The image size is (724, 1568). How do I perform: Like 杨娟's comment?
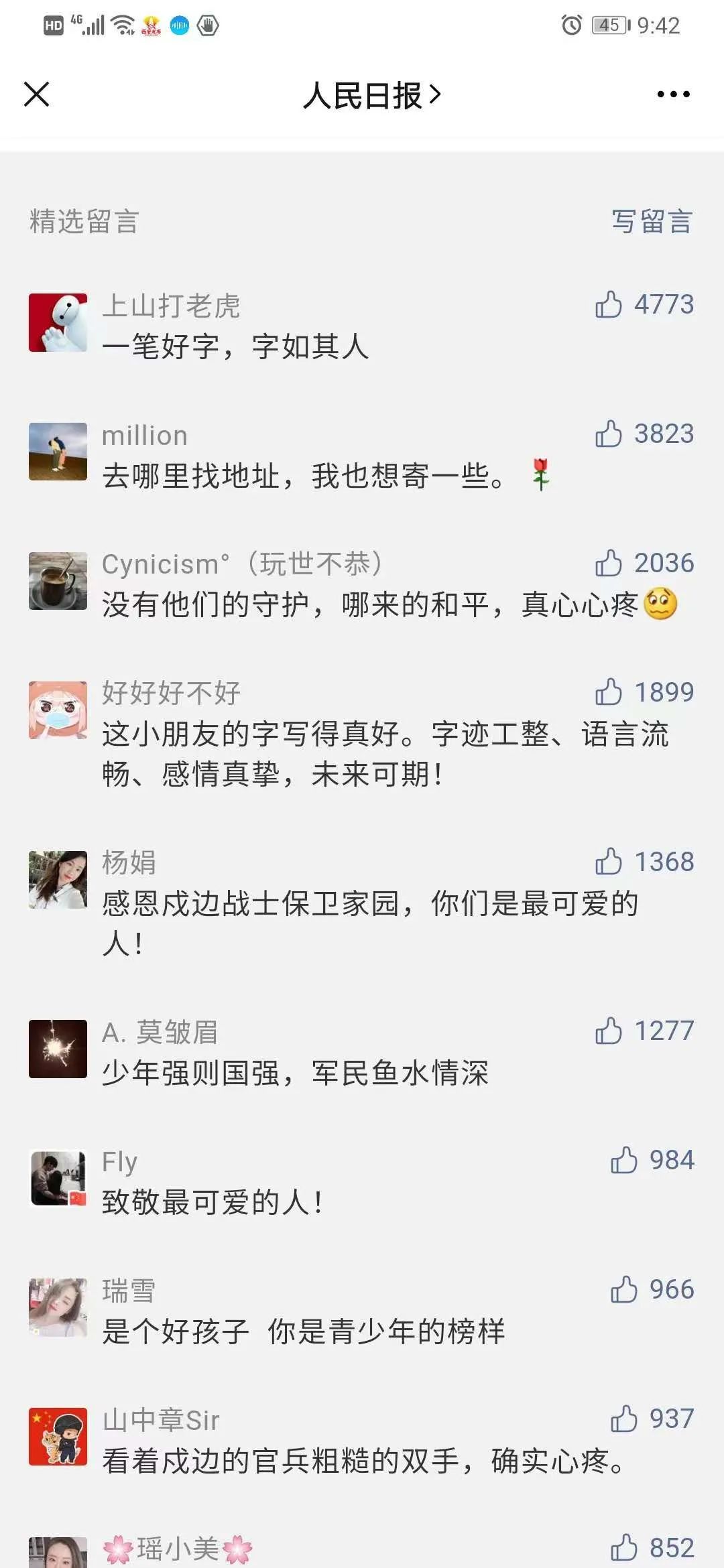pos(609,862)
